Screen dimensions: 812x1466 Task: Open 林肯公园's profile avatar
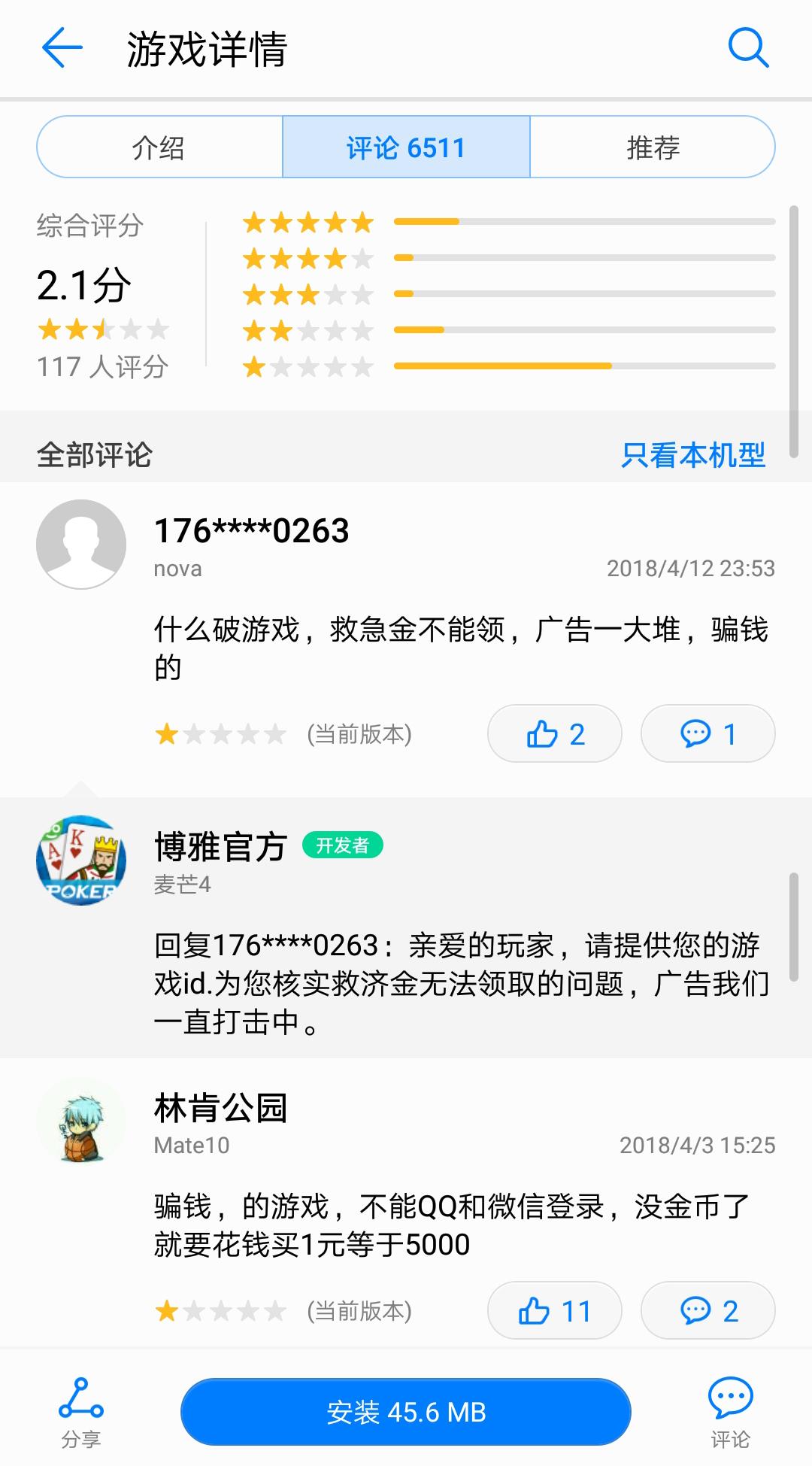click(81, 1122)
